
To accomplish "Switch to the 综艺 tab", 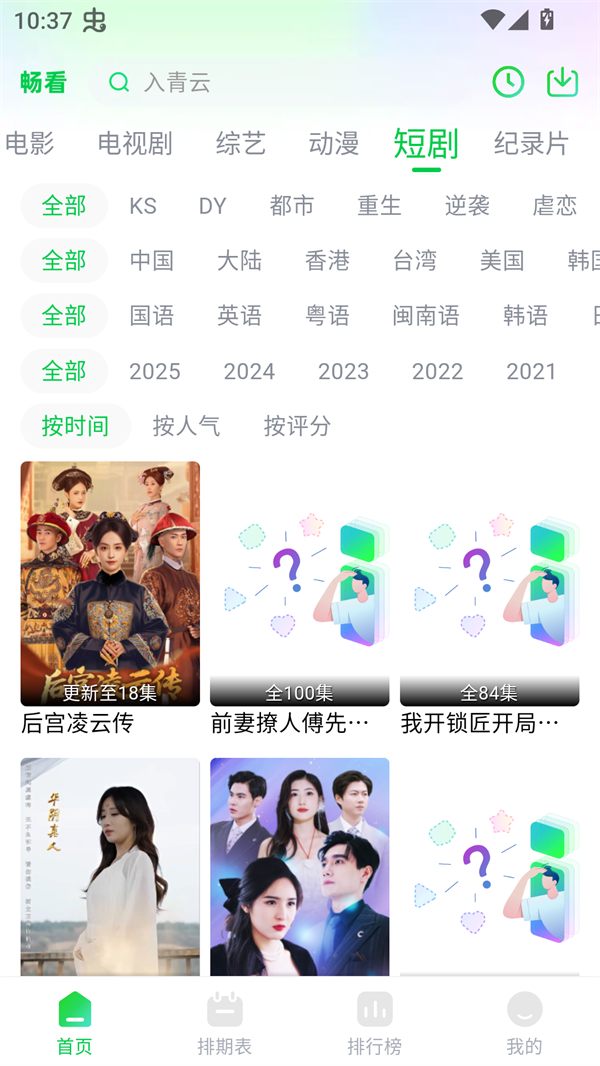I will pos(241,144).
